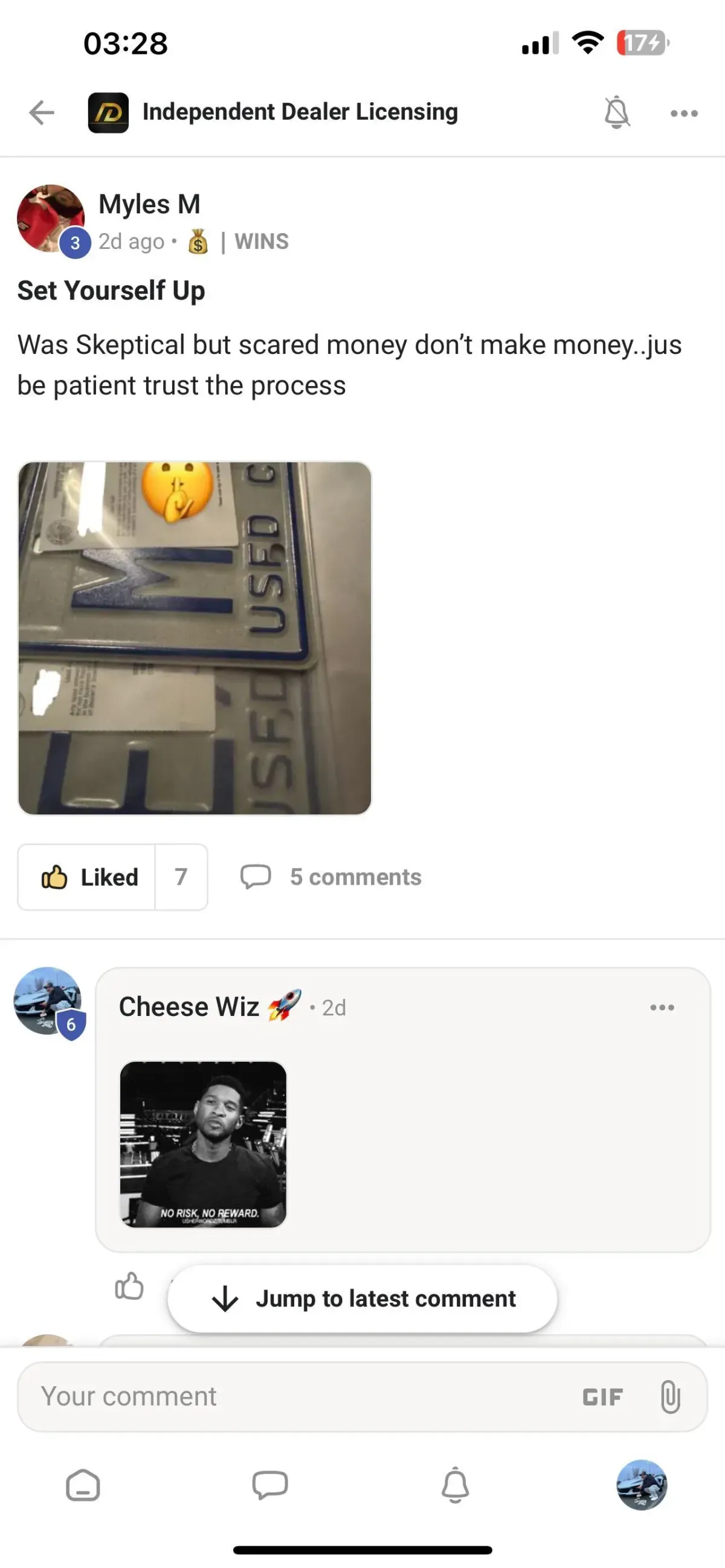Open options for Cheese Wiz's comment
This screenshot has height=1568, width=725.
click(662, 1007)
